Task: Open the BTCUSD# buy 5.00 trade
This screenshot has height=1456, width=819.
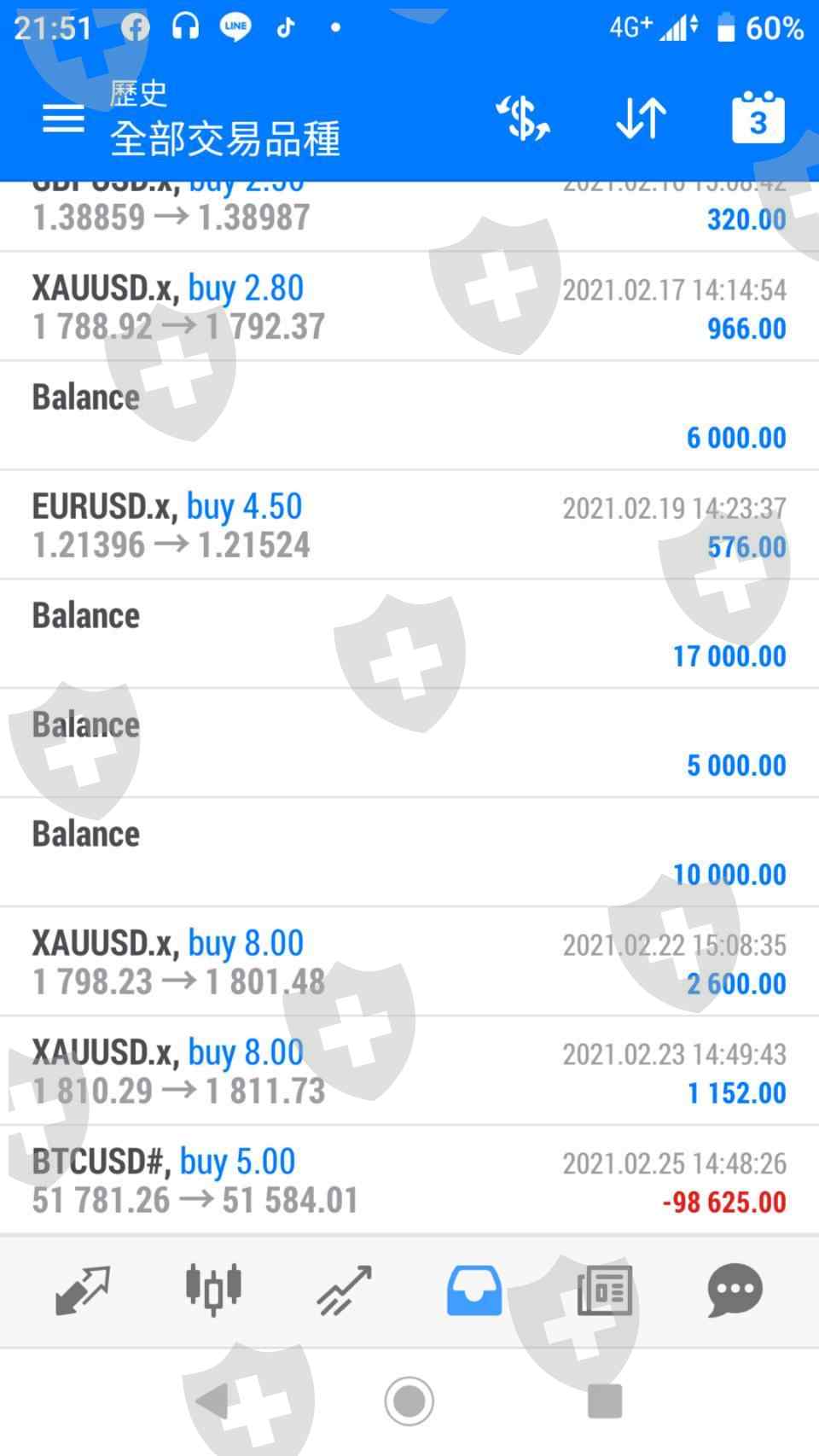Action: pyautogui.click(x=409, y=1181)
